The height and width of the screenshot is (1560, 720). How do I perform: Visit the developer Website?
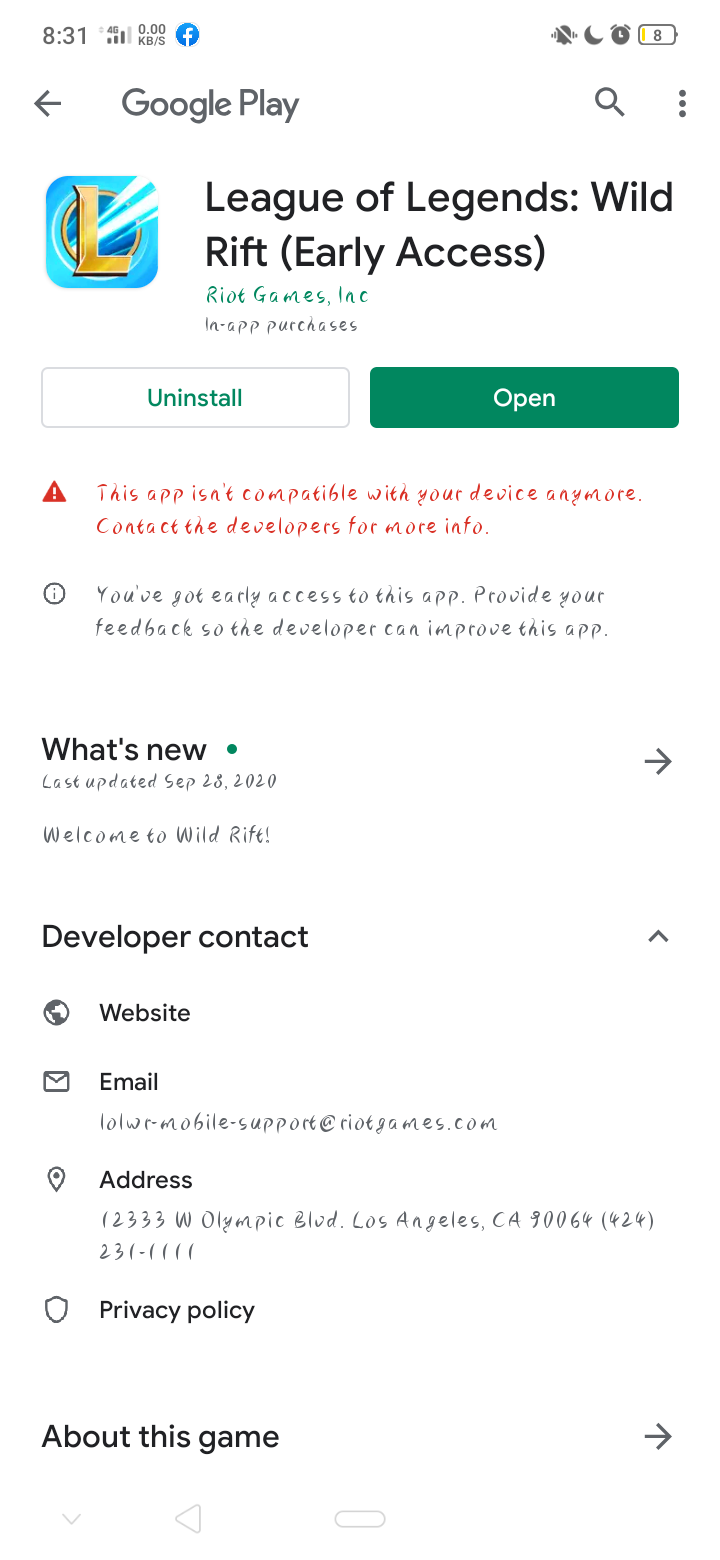pos(145,1013)
